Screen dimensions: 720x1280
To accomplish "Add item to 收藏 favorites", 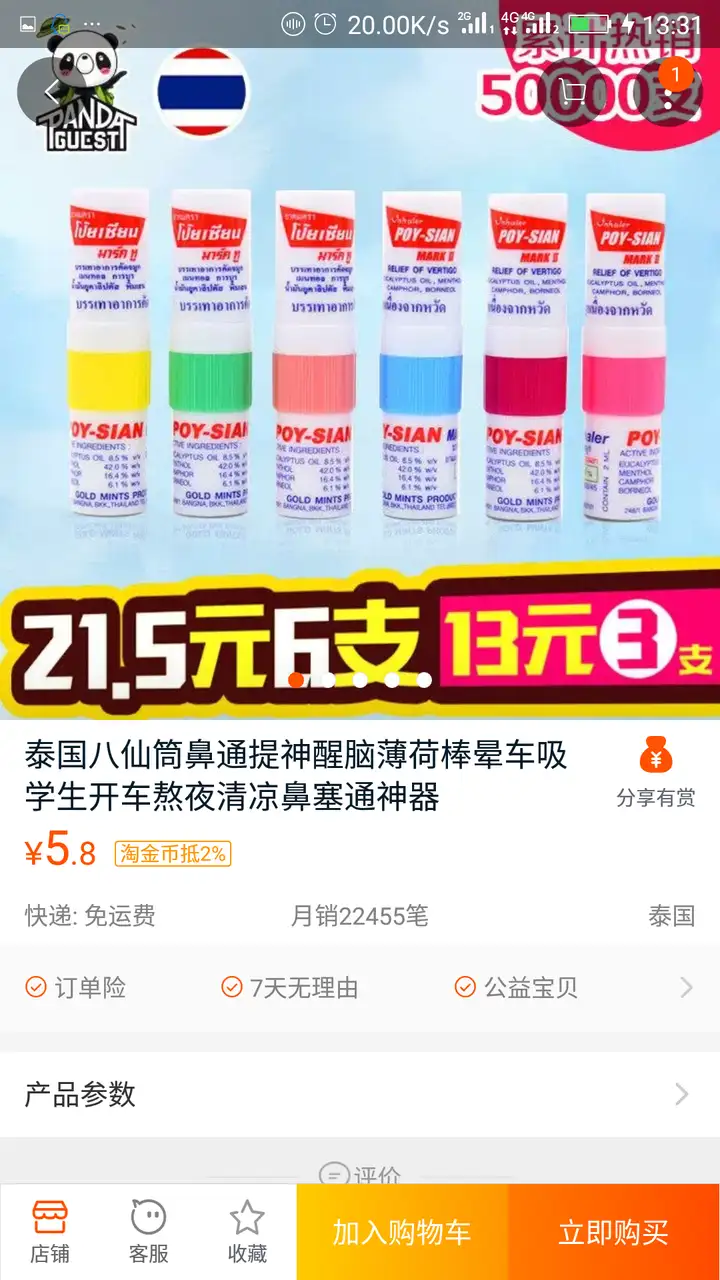I will coord(246,1232).
